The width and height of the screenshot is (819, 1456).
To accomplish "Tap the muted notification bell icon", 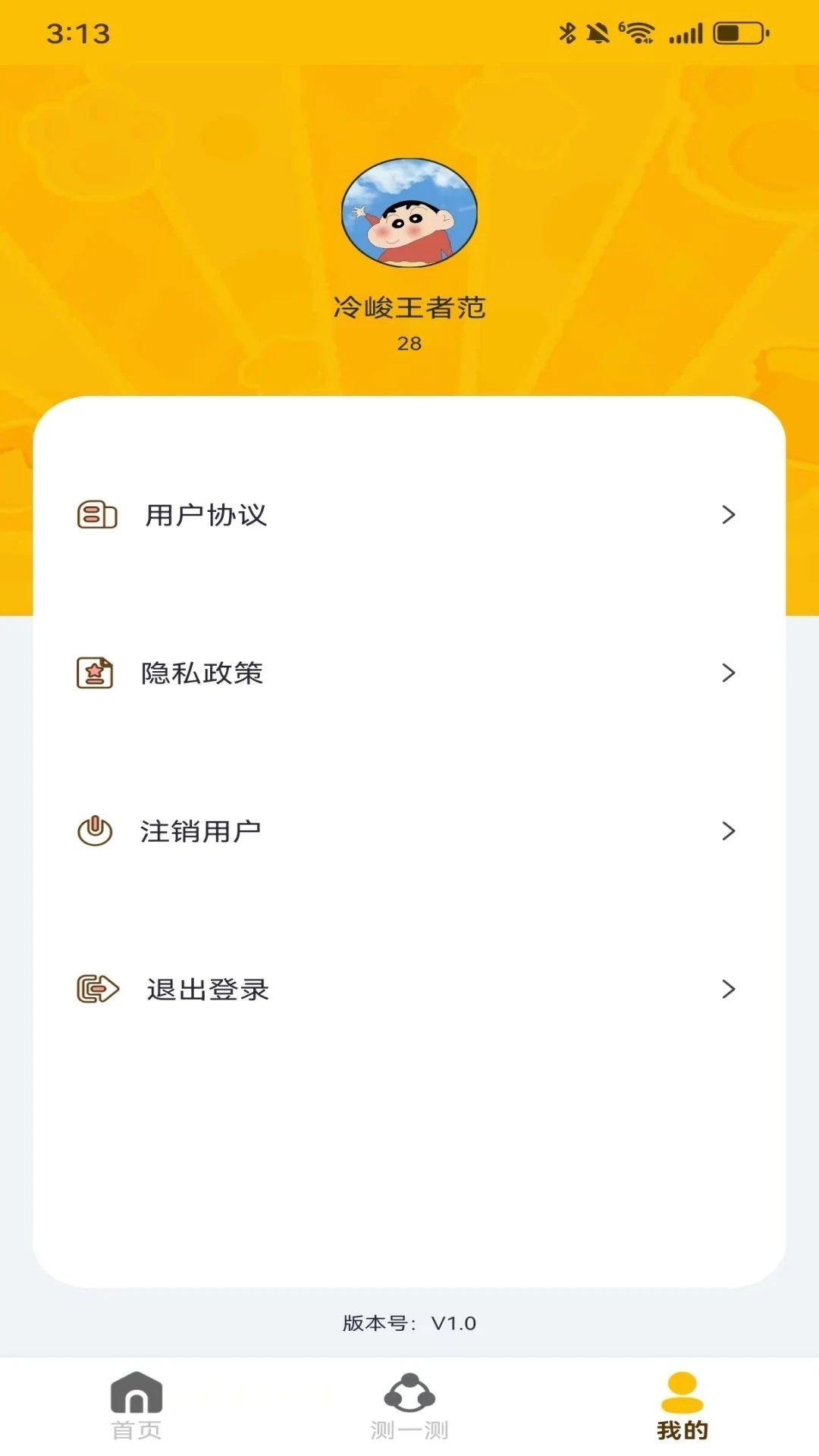I will (598, 32).
